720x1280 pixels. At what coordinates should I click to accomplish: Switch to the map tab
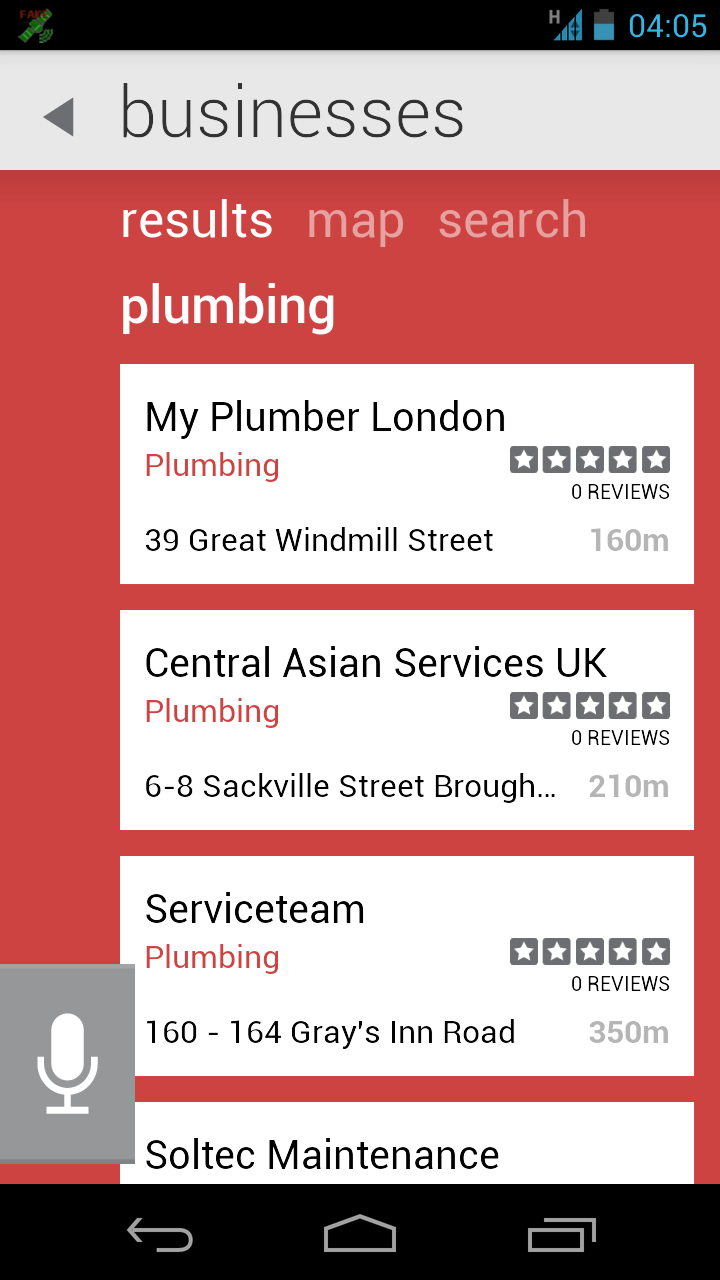[355, 221]
